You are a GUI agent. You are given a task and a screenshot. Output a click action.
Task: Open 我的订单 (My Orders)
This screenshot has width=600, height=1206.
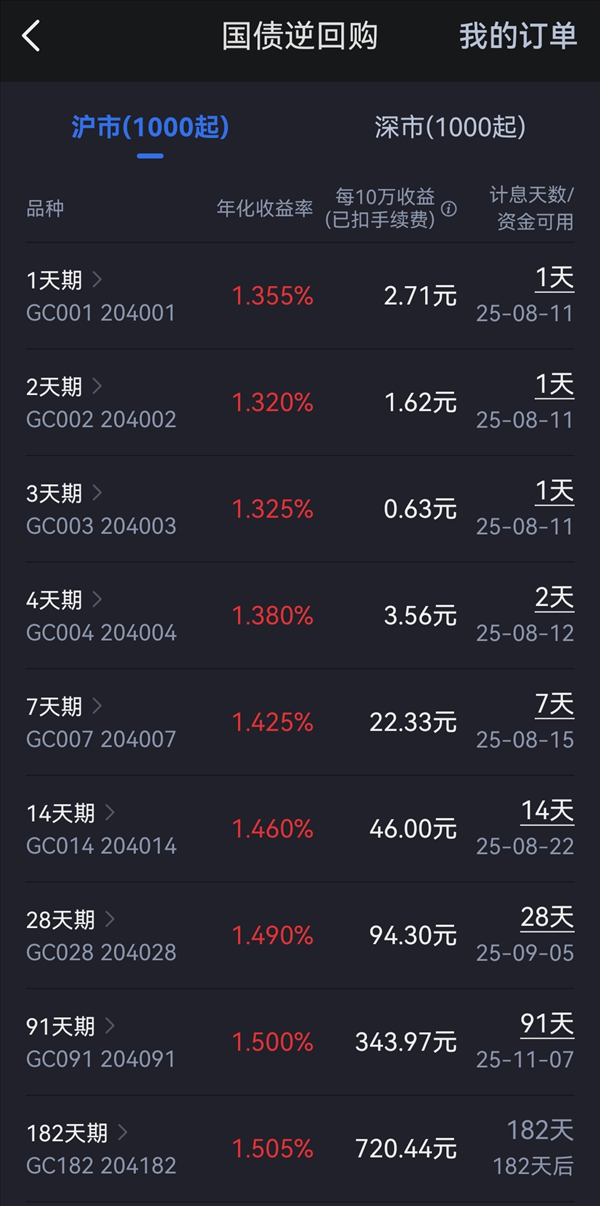pos(518,36)
